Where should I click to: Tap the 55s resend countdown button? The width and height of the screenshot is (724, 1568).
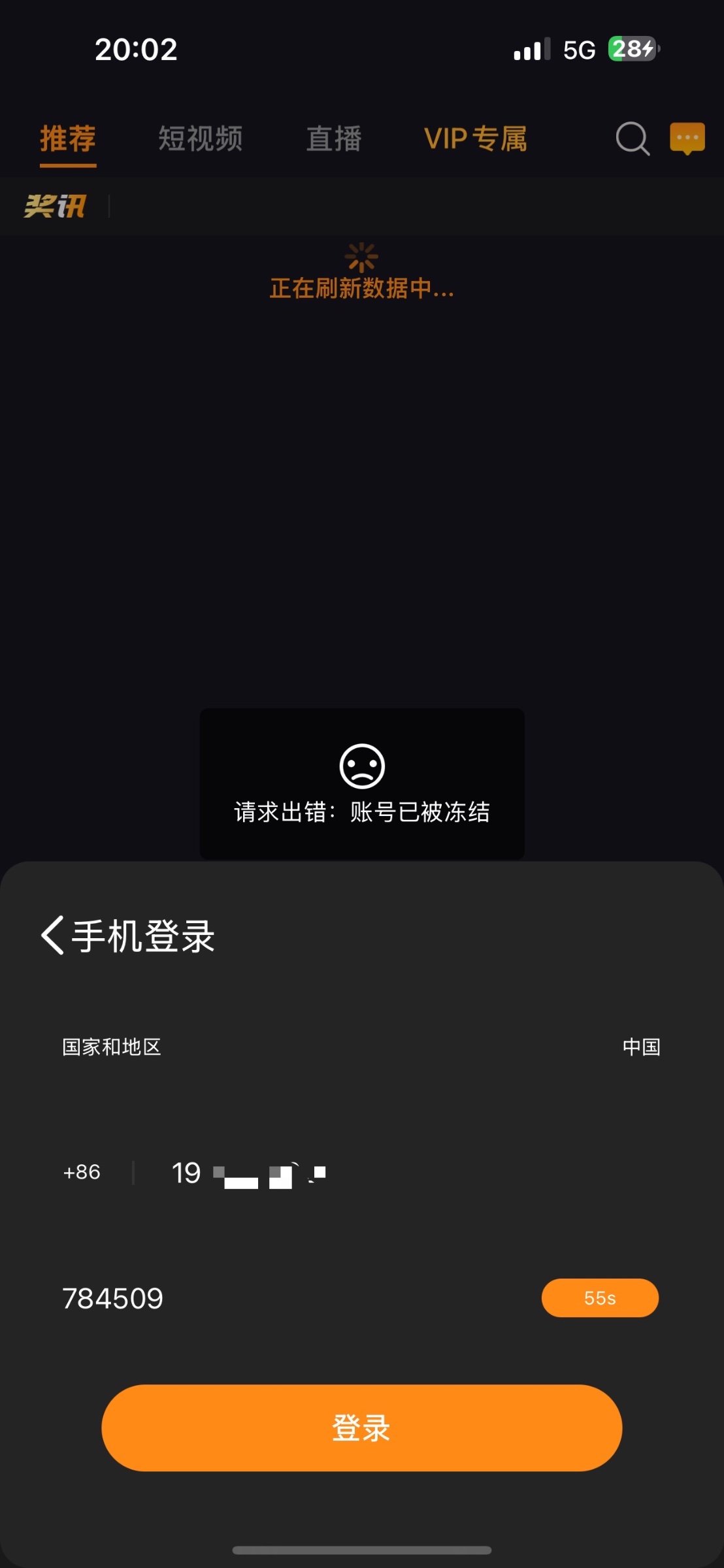[x=599, y=1298]
